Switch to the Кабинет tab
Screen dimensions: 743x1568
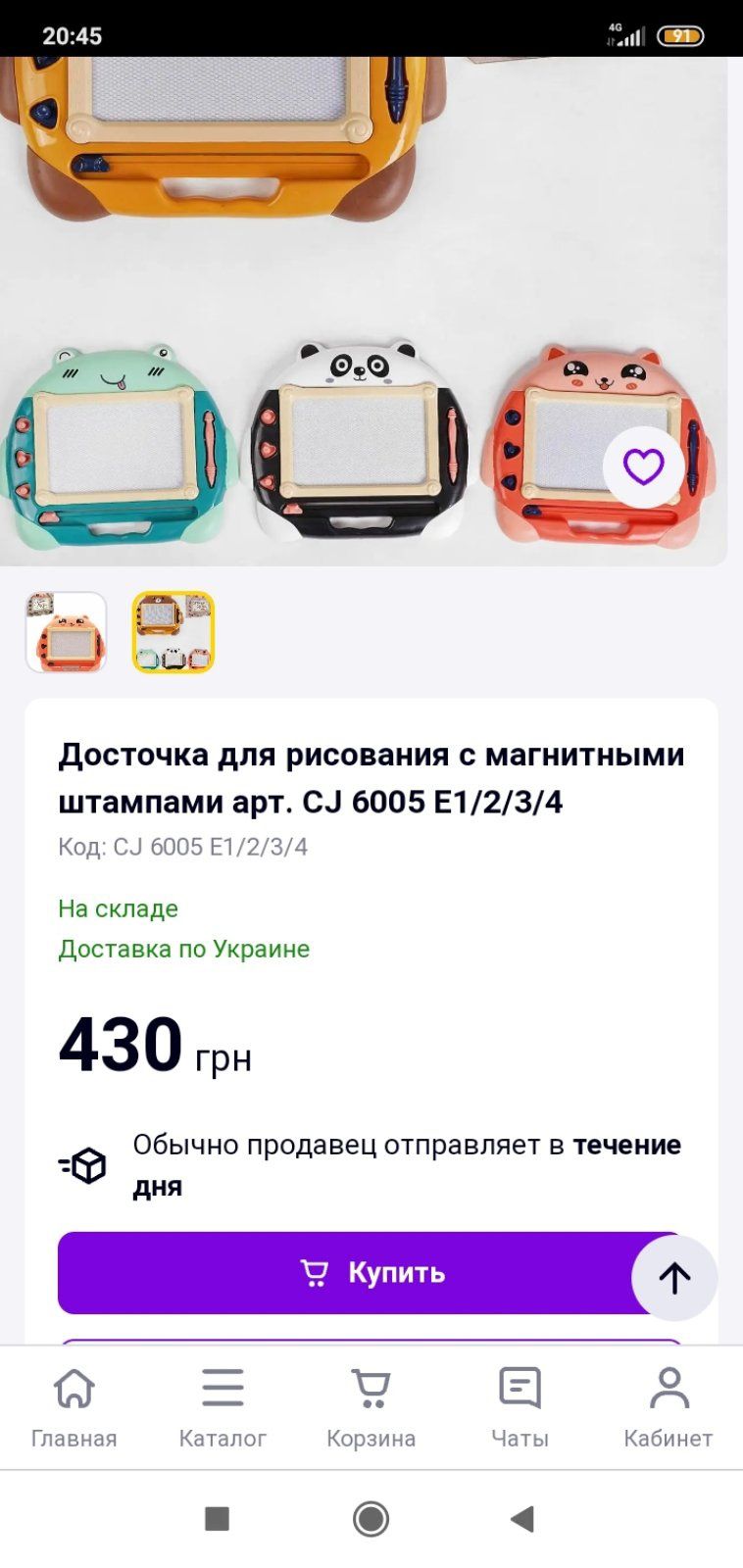point(669,1408)
